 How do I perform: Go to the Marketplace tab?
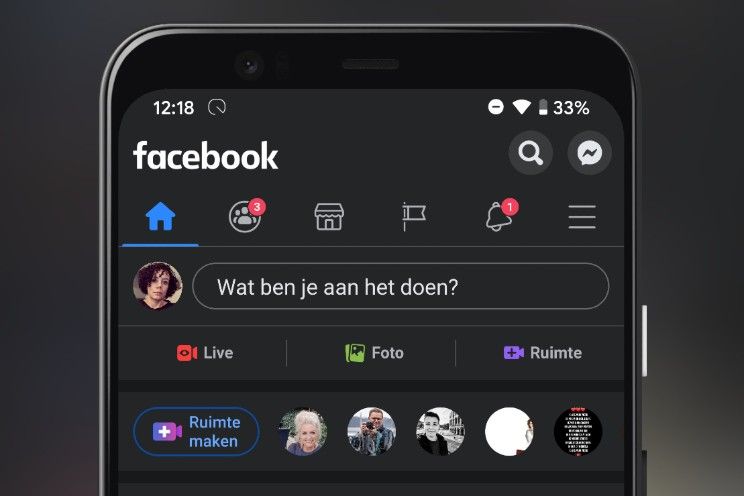[x=329, y=216]
